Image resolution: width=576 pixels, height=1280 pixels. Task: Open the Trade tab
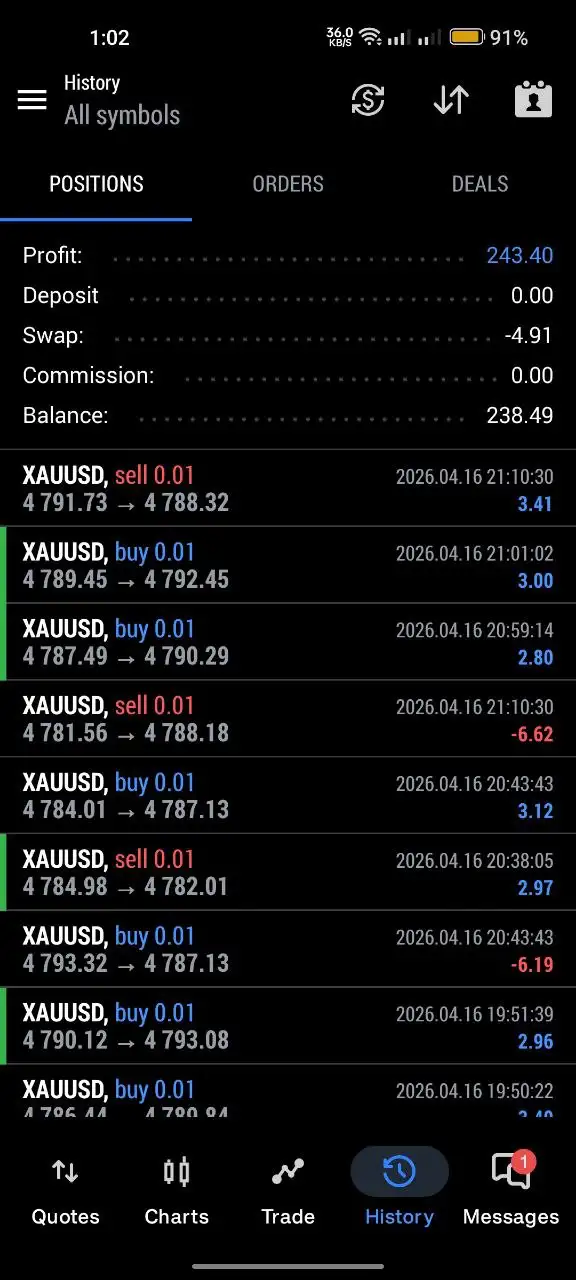288,1190
